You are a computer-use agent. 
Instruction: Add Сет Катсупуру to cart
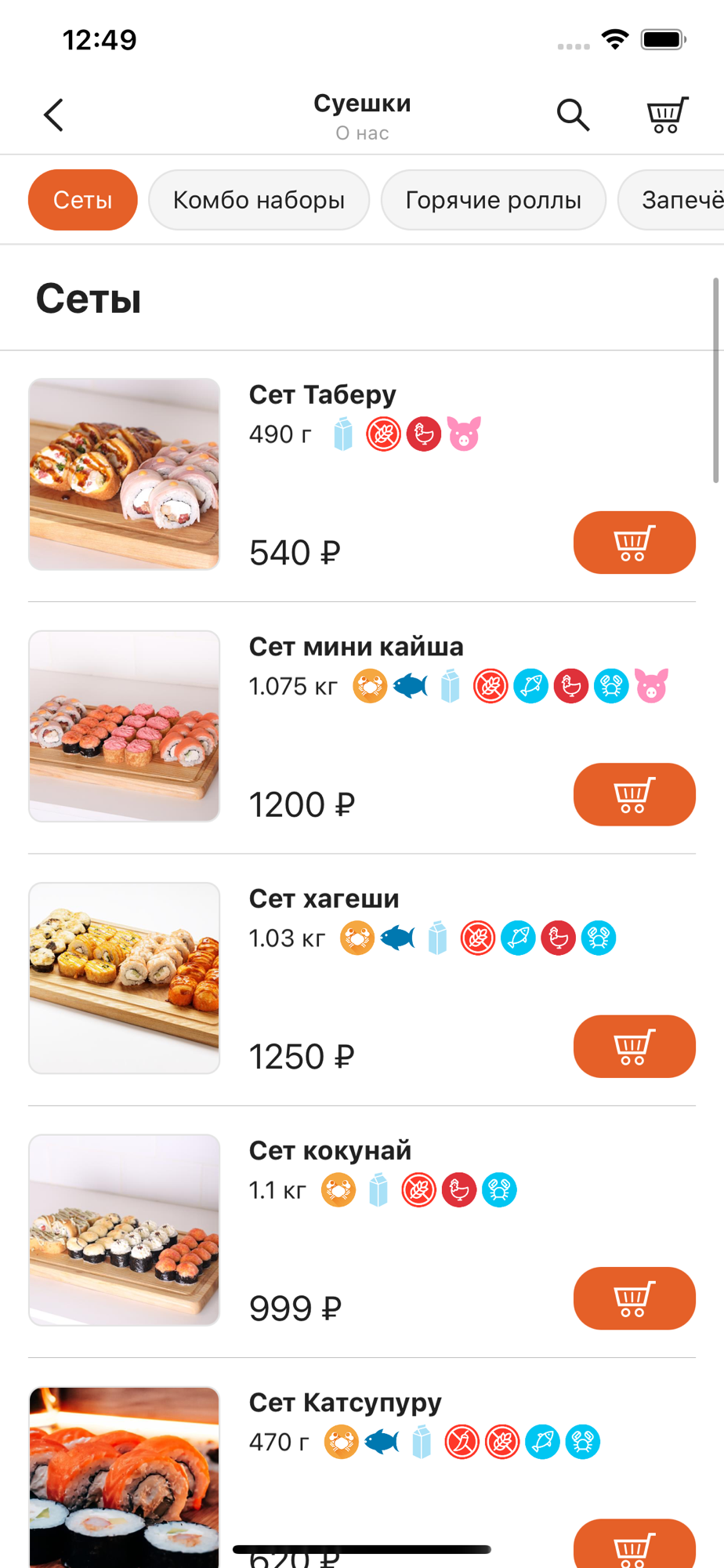[x=635, y=1544]
